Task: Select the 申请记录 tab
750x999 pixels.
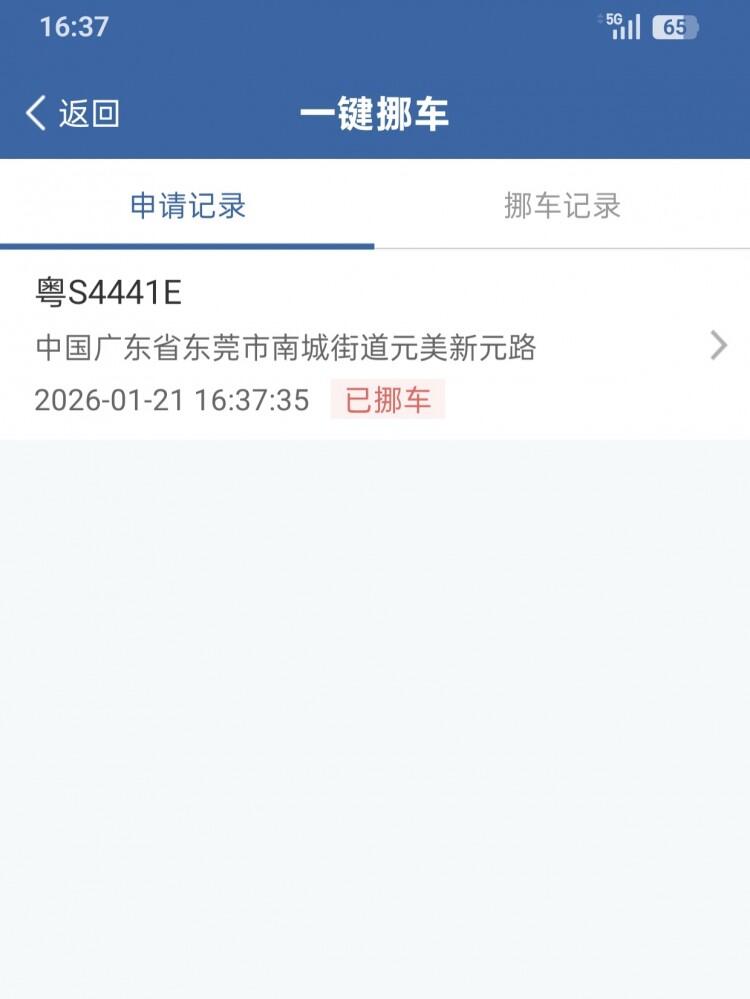Action: pos(188,206)
